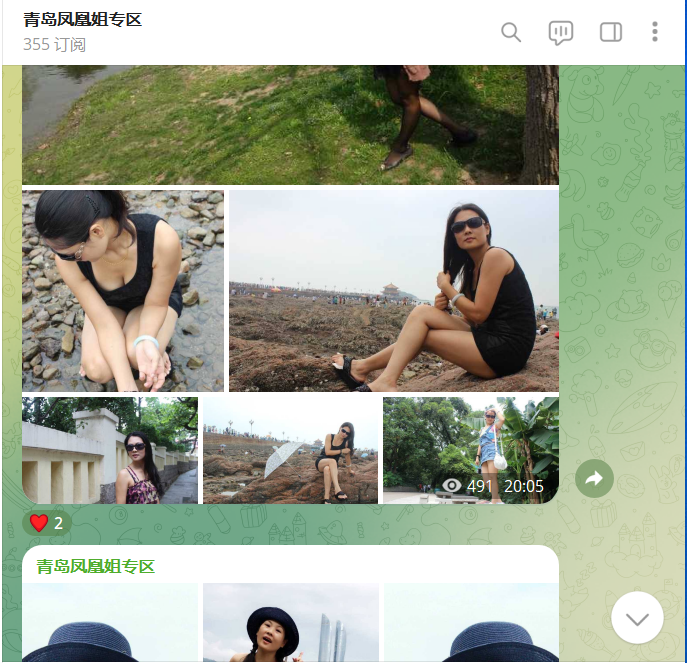Open middle photo of woman in navy hat
The width and height of the screenshot is (687, 663).
[x=290, y=625]
